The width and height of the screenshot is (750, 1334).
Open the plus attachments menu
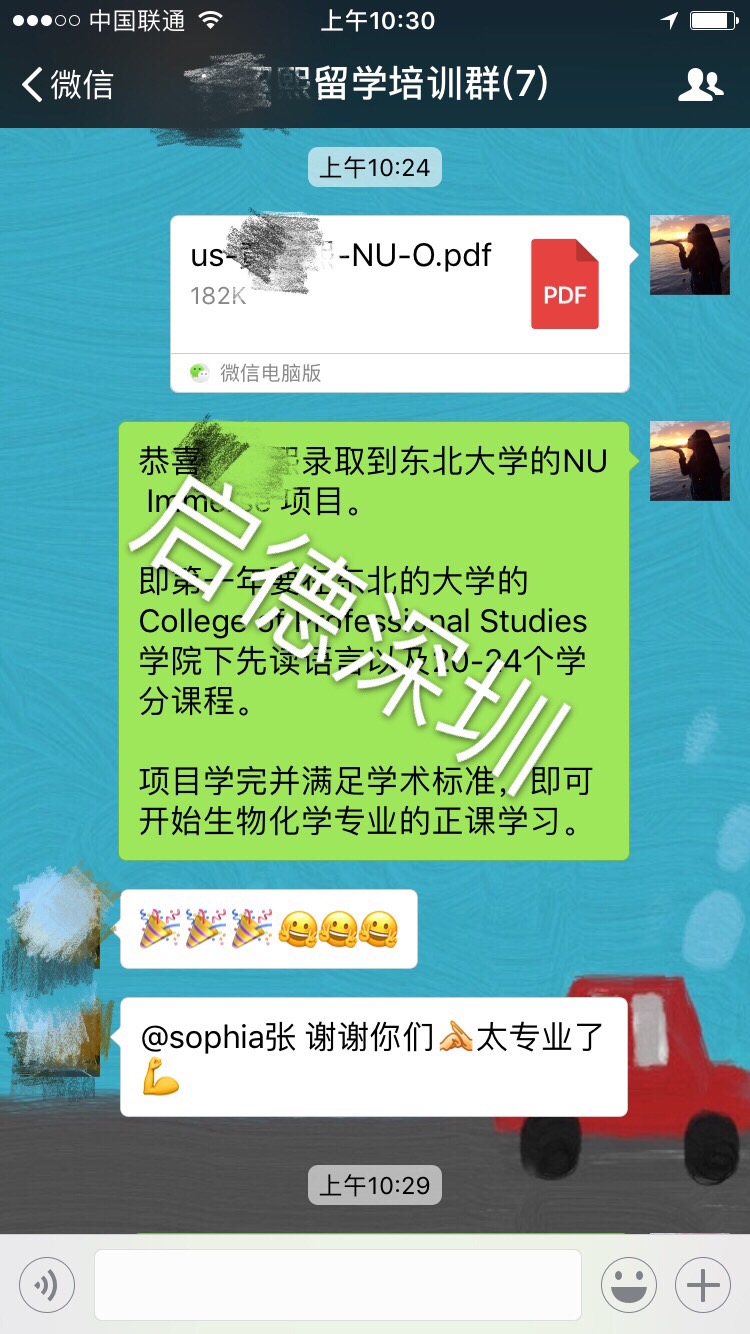point(703,1284)
